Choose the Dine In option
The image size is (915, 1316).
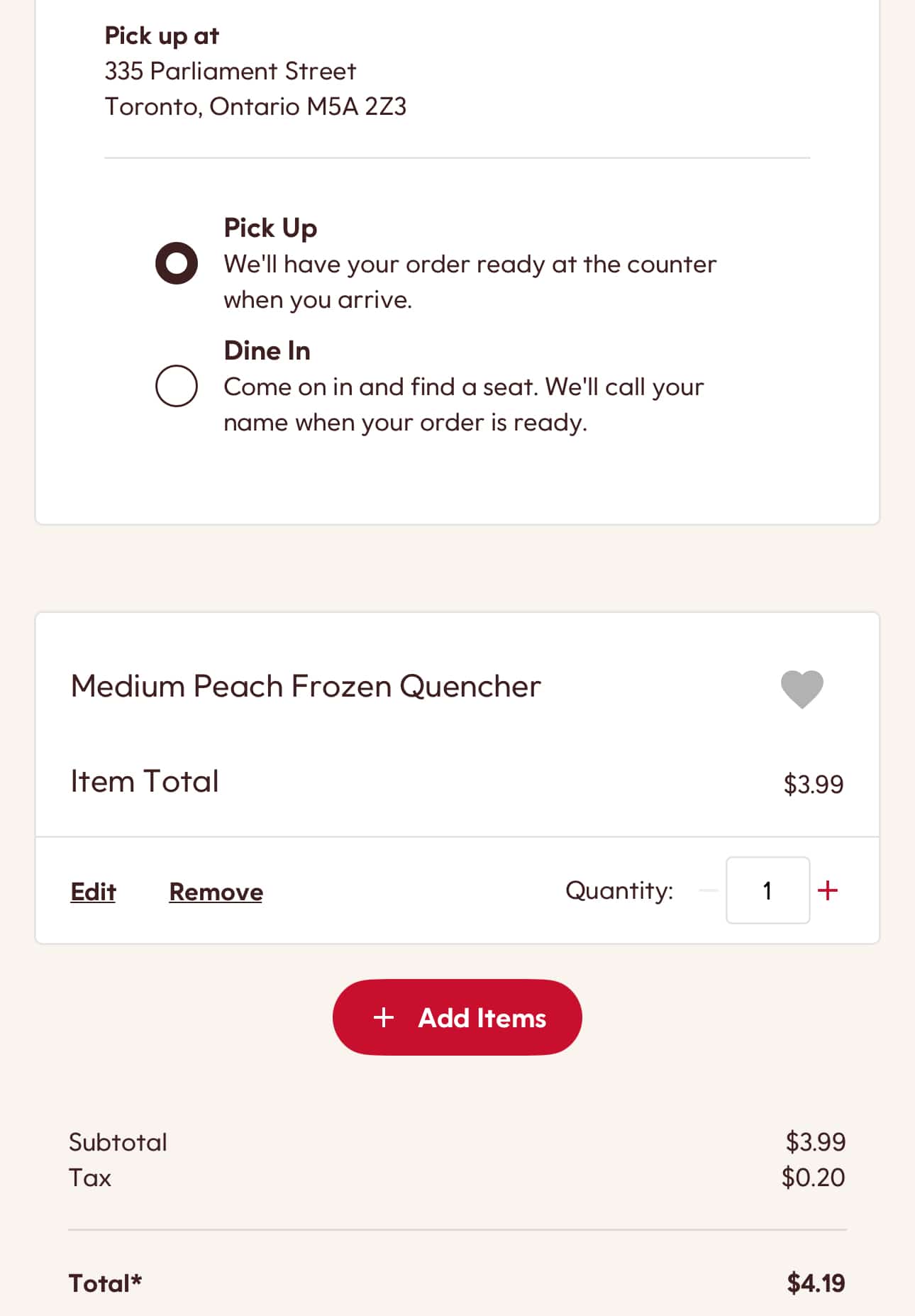tap(177, 386)
